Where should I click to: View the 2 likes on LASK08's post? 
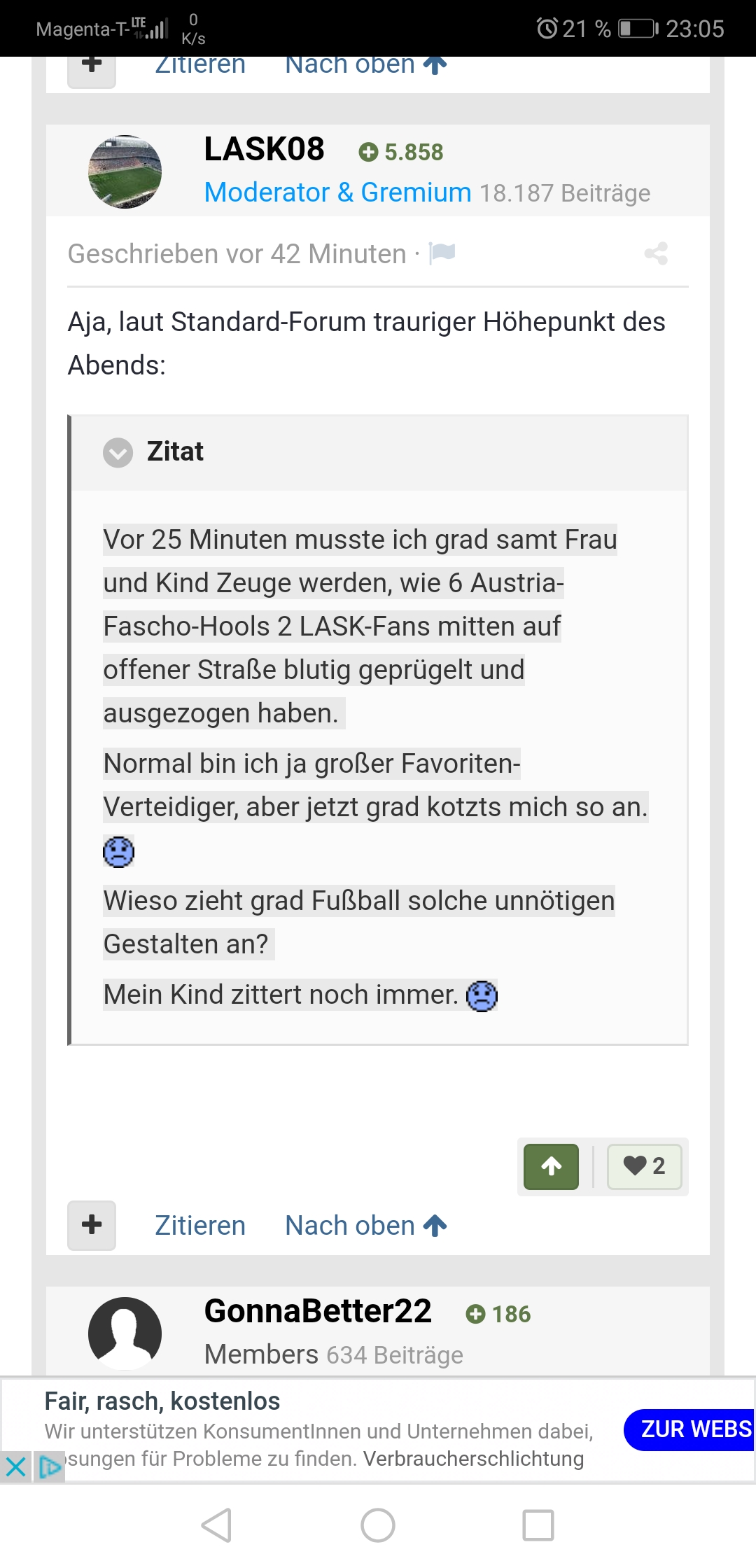coord(644,1166)
